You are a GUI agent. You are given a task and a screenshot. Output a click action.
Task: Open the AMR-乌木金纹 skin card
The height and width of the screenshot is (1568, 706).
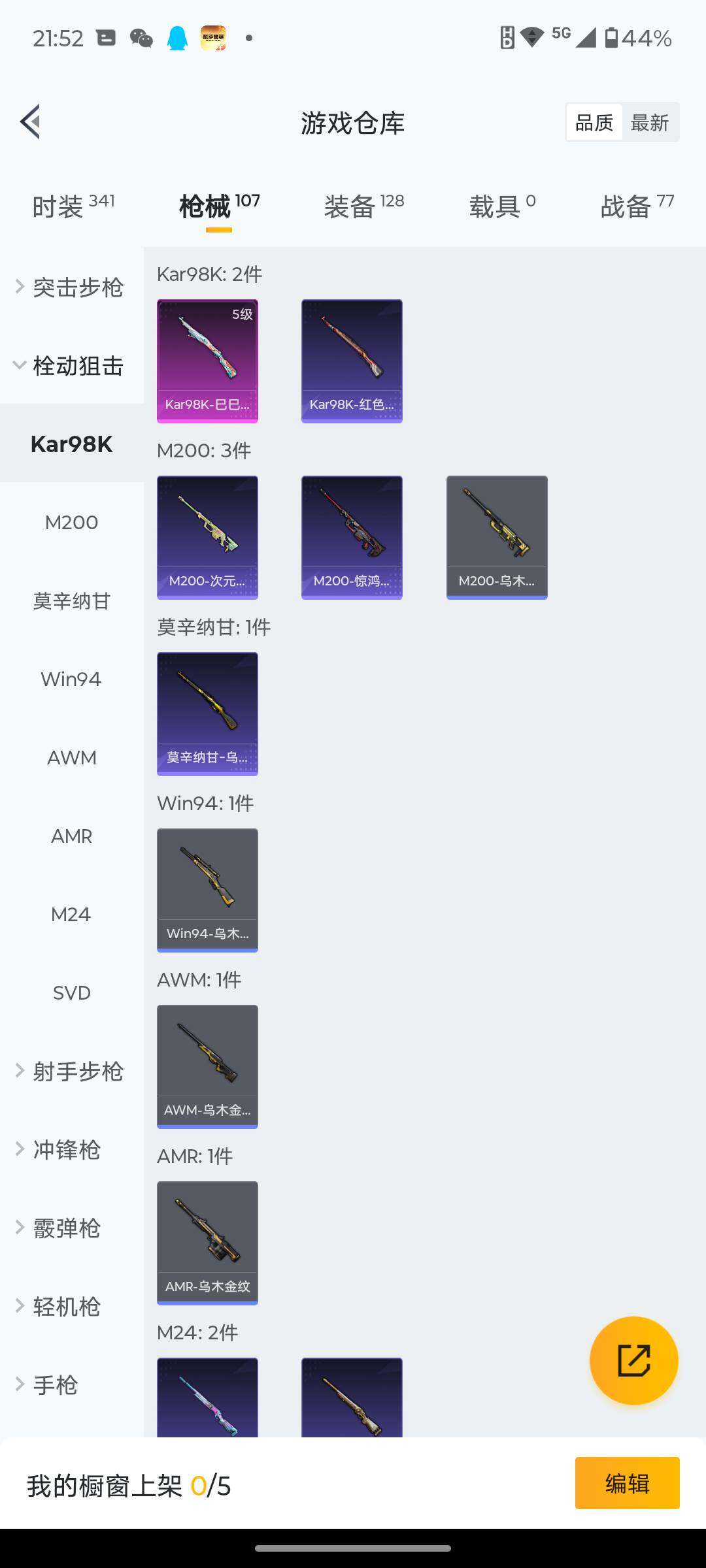pyautogui.click(x=207, y=1243)
